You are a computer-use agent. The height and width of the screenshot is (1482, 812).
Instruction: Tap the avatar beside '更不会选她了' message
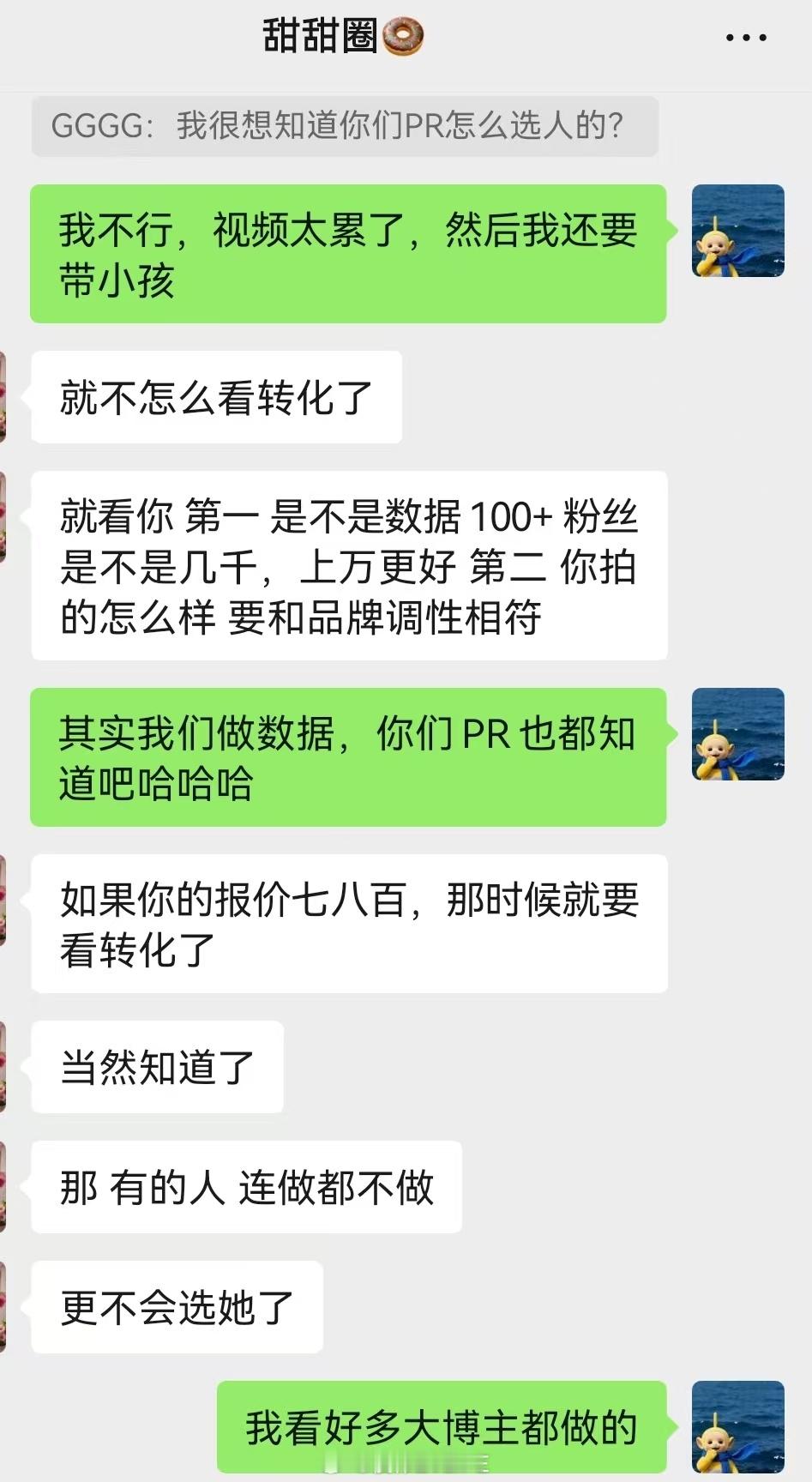(x=7, y=1299)
